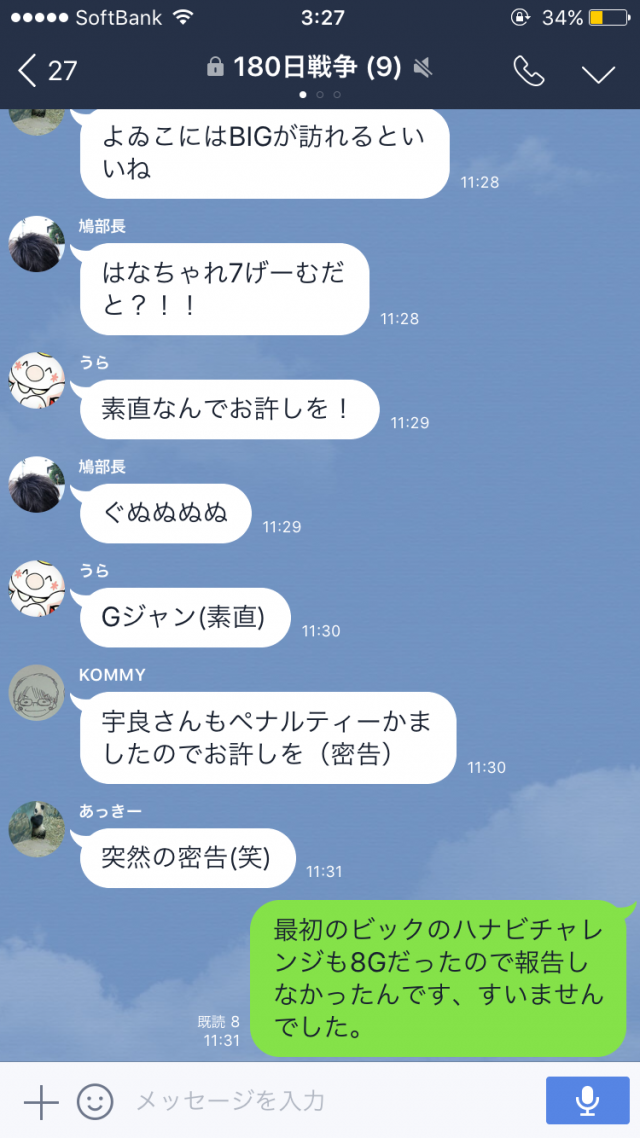Viewport: 640px width, 1138px height.
Task: Expand the chat options dropdown arrow
Action: pos(598,72)
